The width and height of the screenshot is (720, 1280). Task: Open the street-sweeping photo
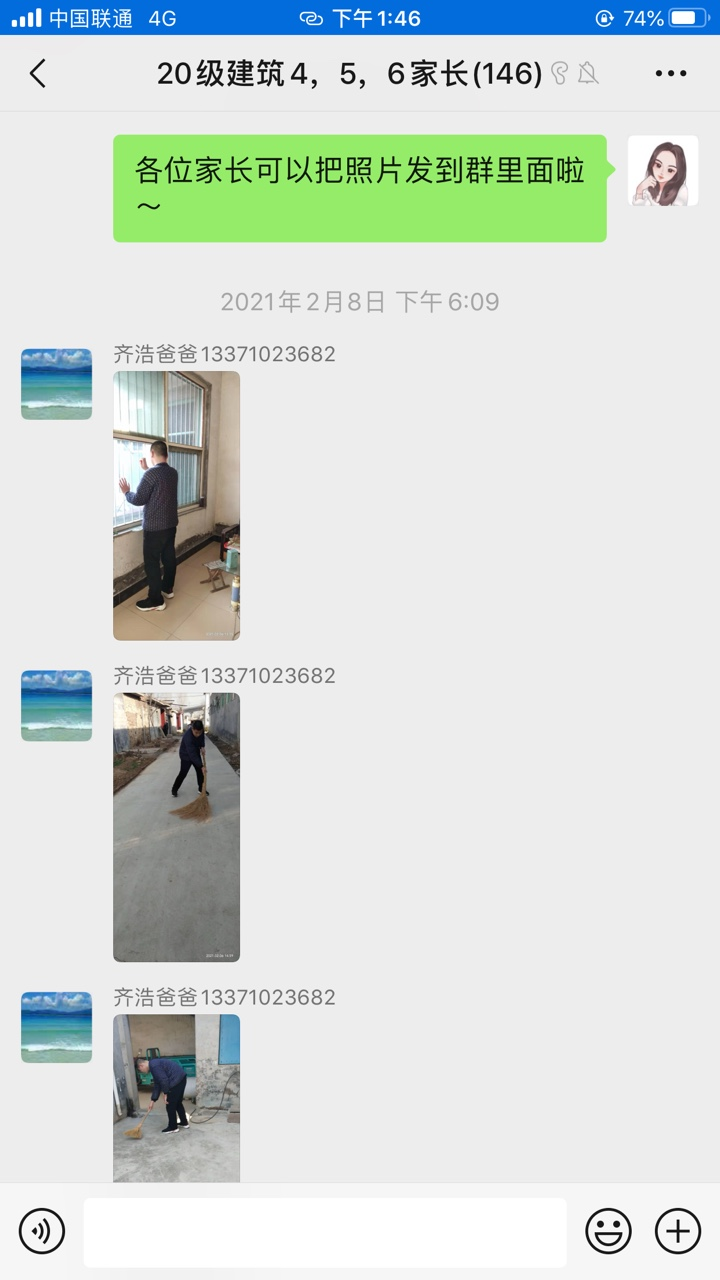pyautogui.click(x=176, y=827)
